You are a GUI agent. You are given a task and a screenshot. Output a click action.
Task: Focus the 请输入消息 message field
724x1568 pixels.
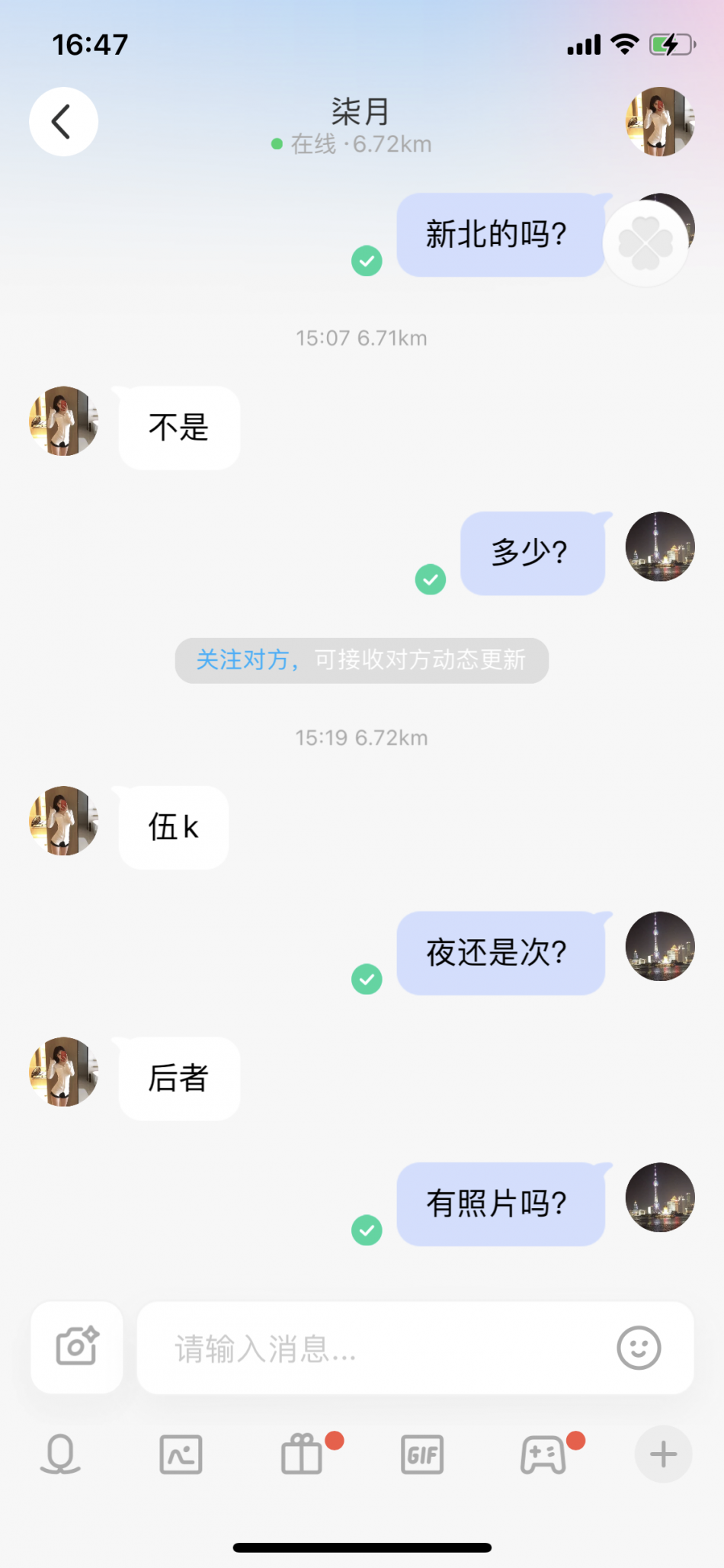click(x=381, y=1348)
